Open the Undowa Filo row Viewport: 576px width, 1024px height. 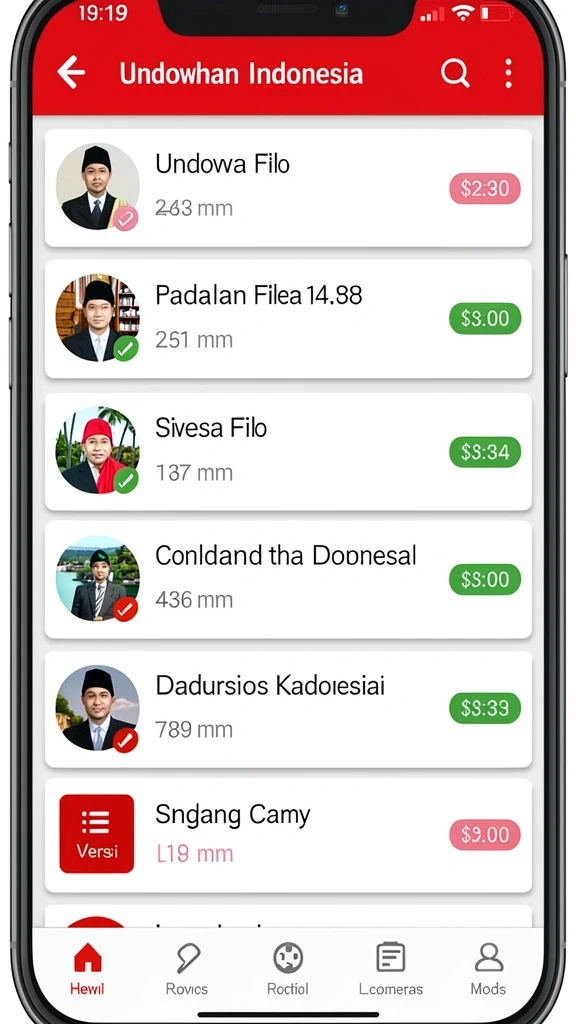pyautogui.click(x=288, y=188)
